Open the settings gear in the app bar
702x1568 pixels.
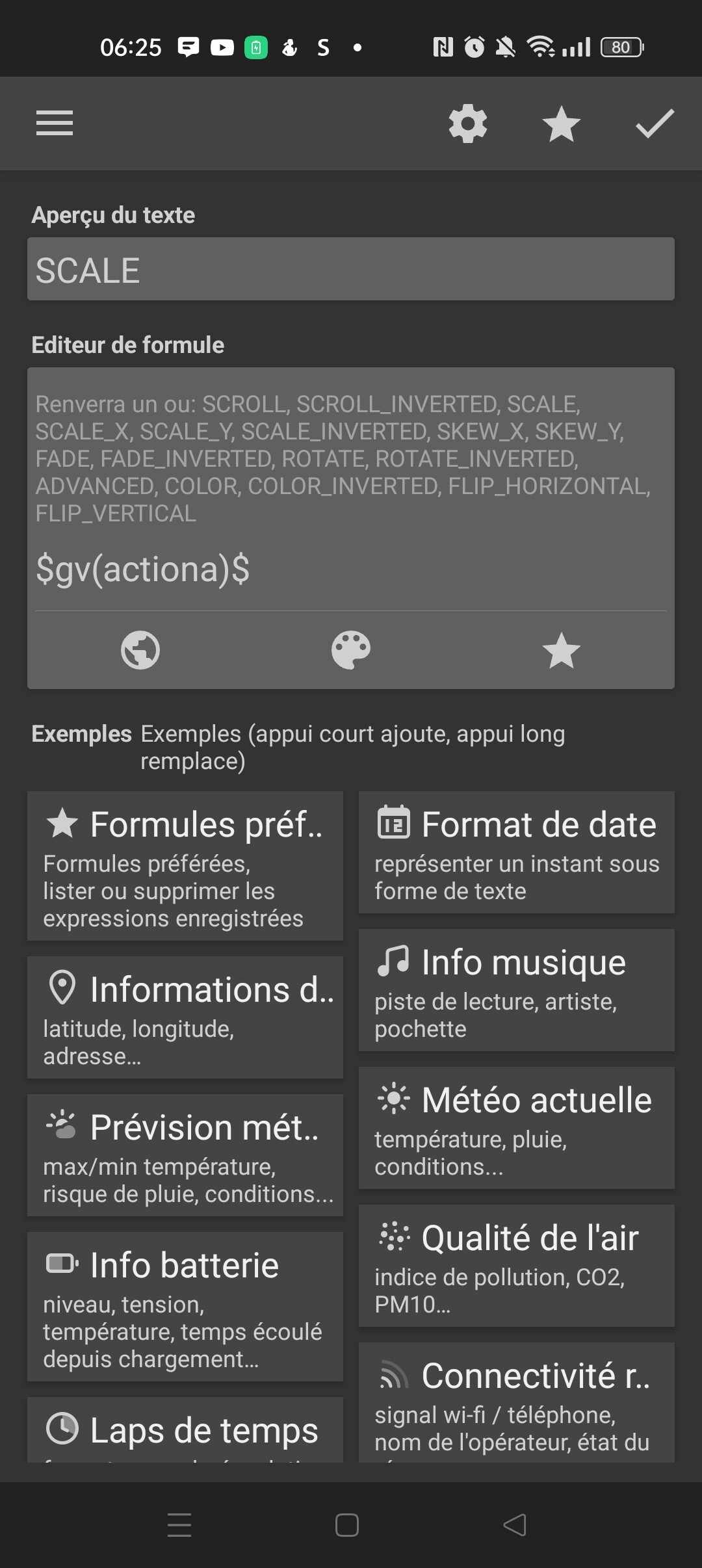tap(468, 124)
